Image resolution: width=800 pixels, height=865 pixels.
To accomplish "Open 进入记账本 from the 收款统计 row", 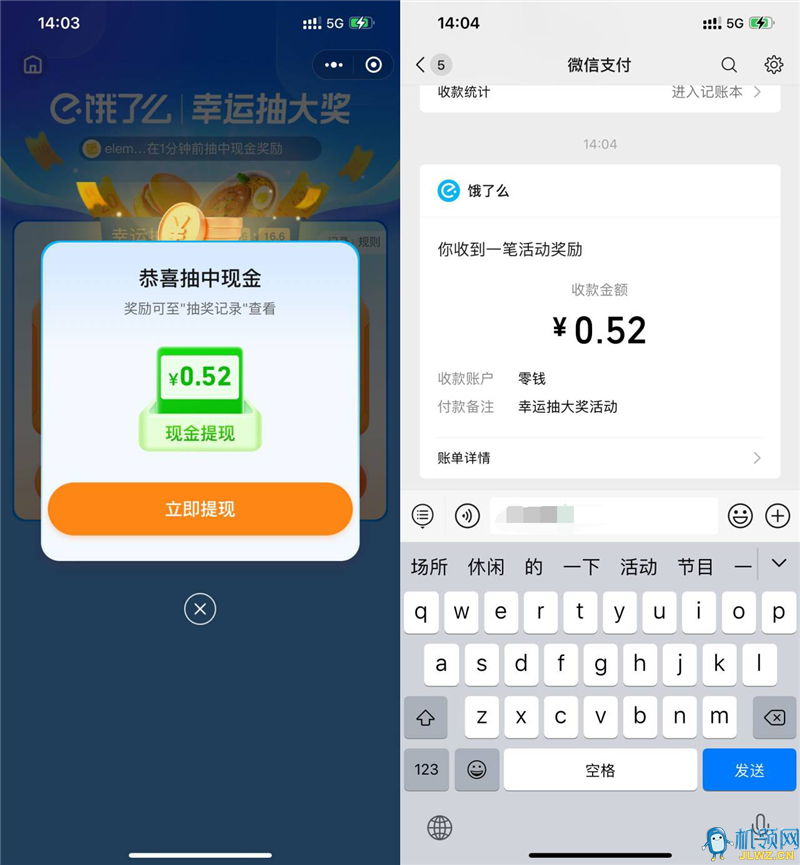I will [x=715, y=92].
